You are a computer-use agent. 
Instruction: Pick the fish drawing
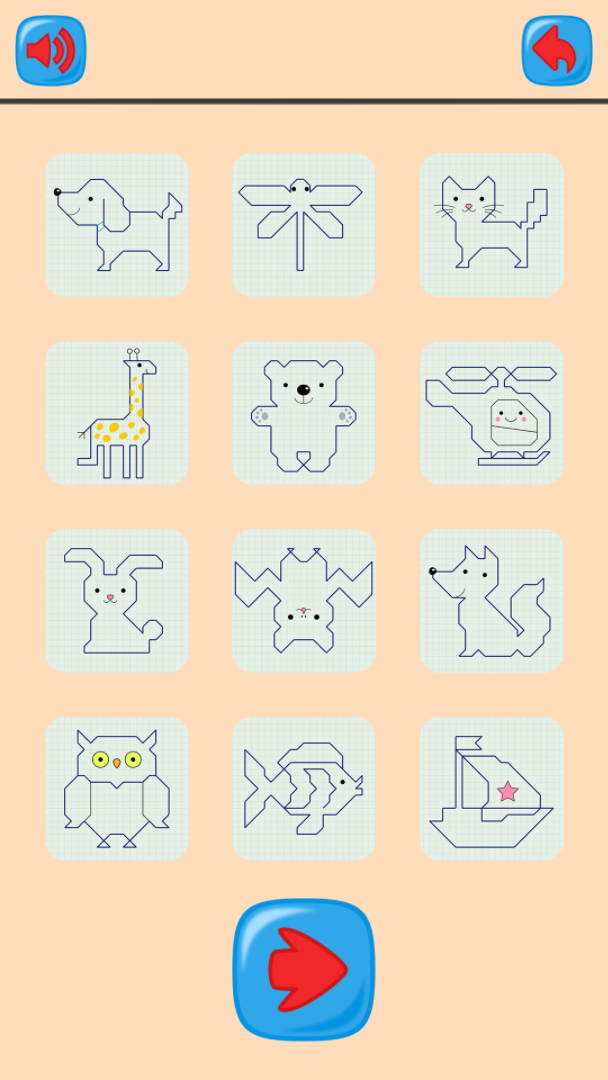[304, 789]
